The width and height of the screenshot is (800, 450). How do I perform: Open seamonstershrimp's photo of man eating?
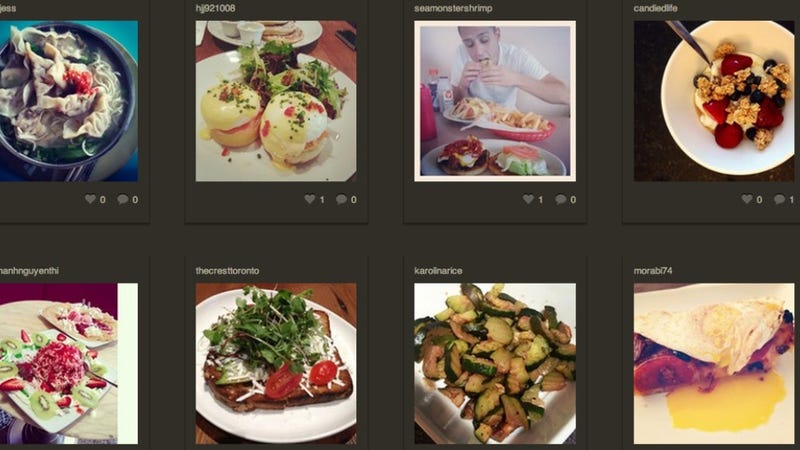tap(495, 100)
